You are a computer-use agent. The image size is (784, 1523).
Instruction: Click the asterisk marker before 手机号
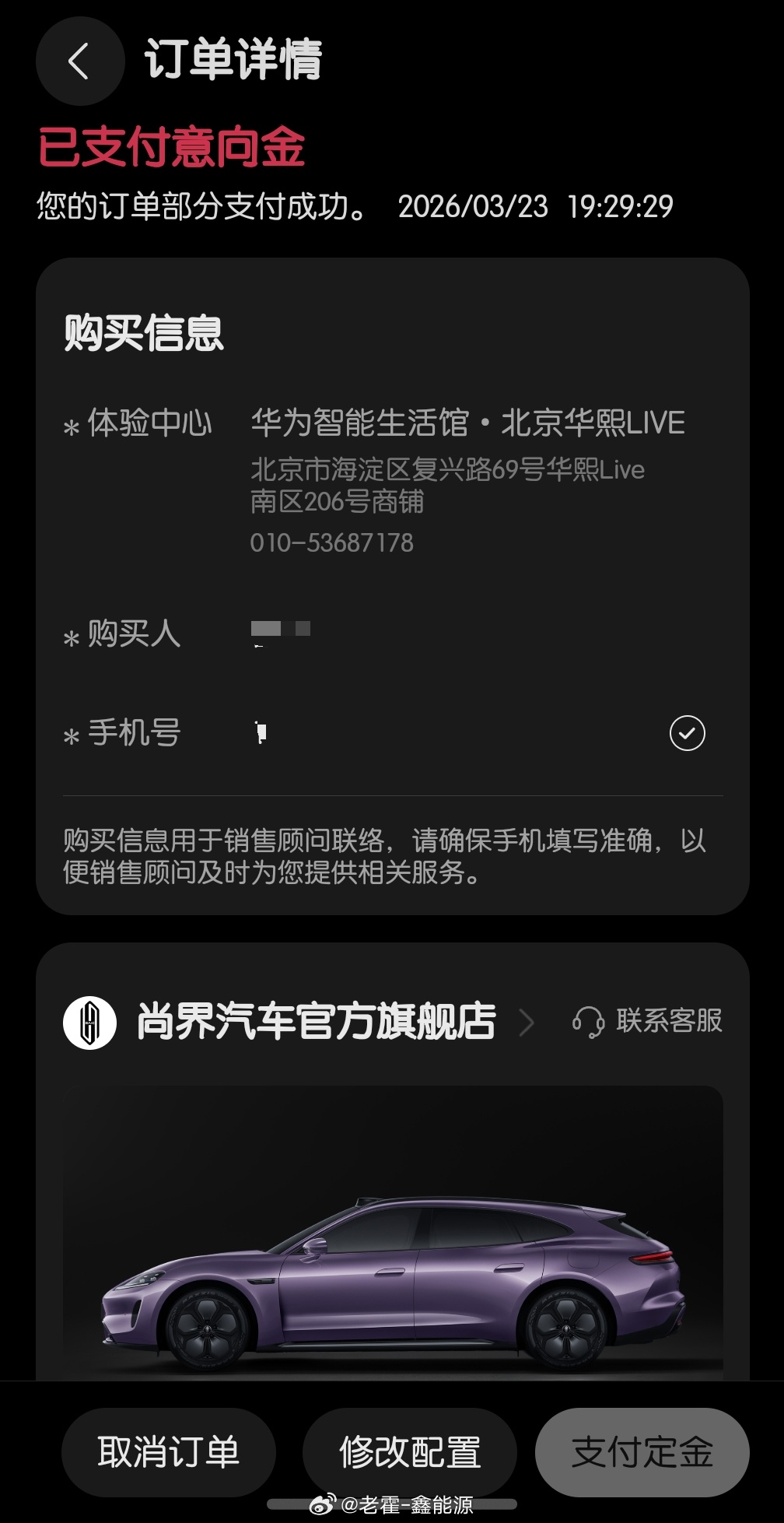click(72, 734)
